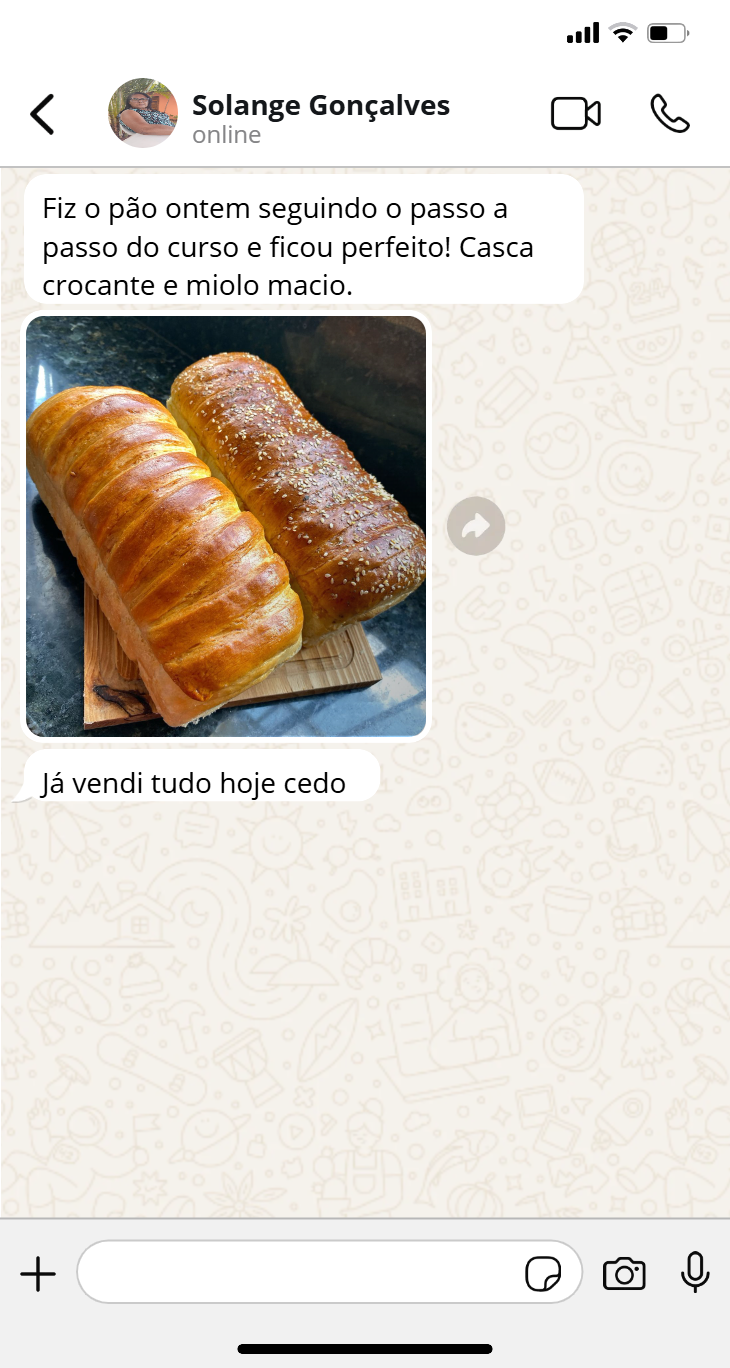Open the sticker picker
Screen dimensions: 730x1368
click(x=543, y=1274)
